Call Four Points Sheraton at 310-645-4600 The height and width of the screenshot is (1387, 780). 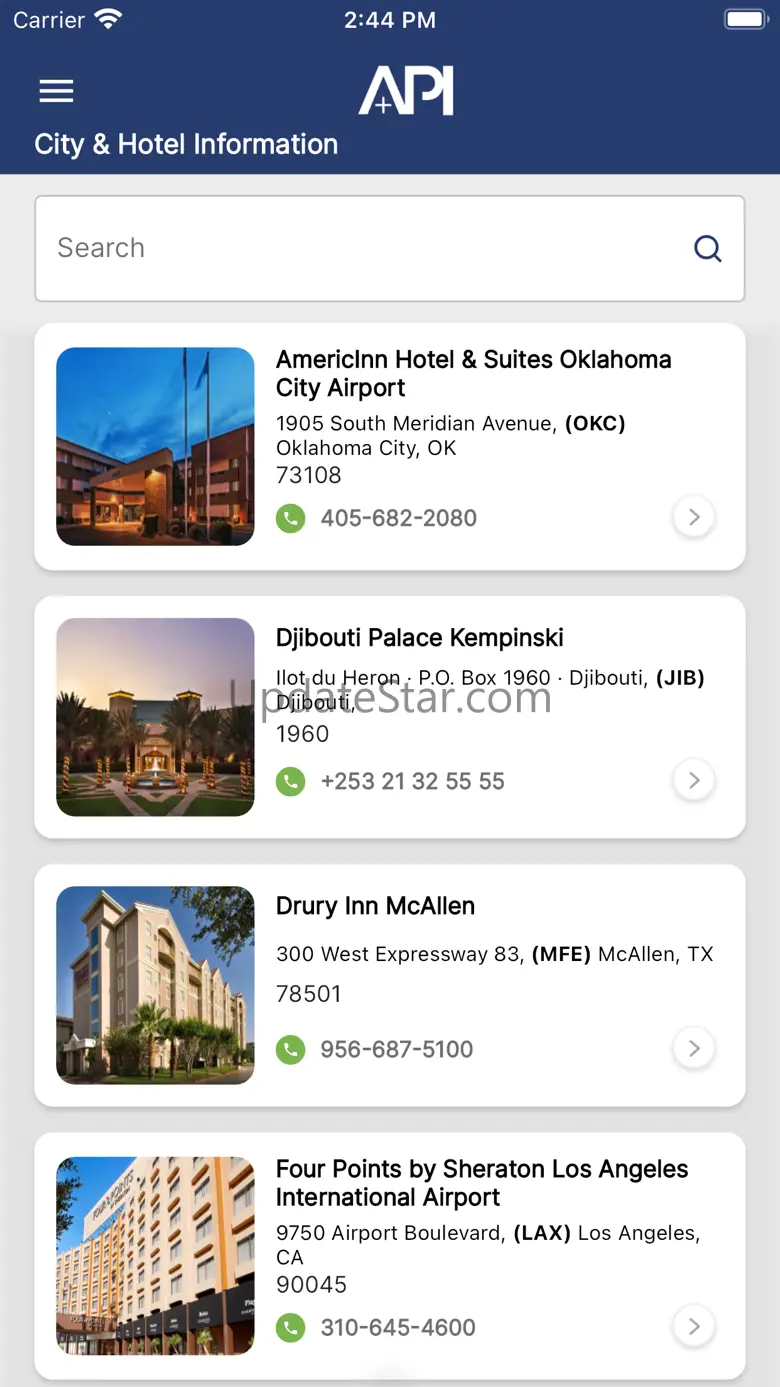[398, 1327]
